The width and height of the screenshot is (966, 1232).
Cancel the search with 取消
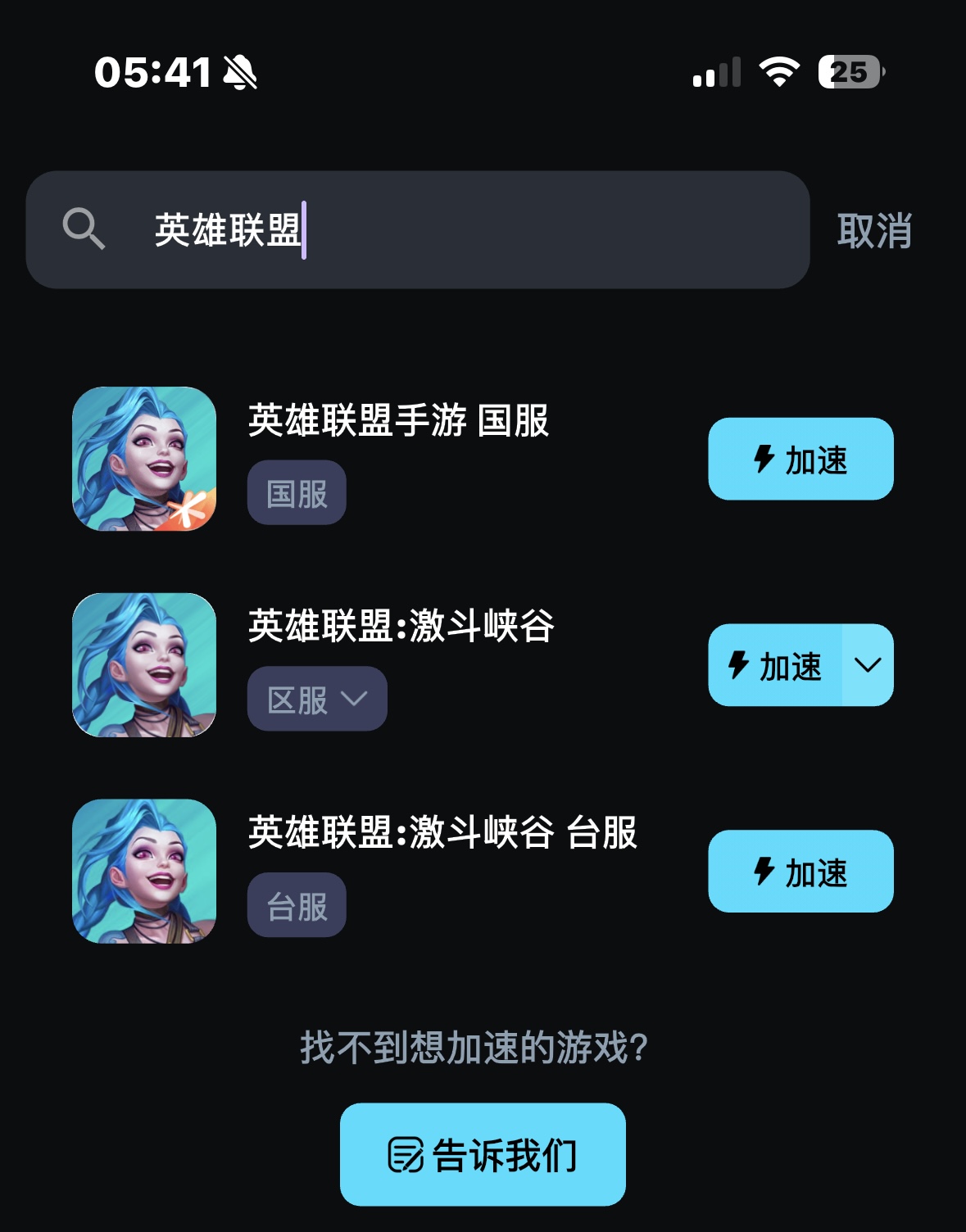coord(874,231)
